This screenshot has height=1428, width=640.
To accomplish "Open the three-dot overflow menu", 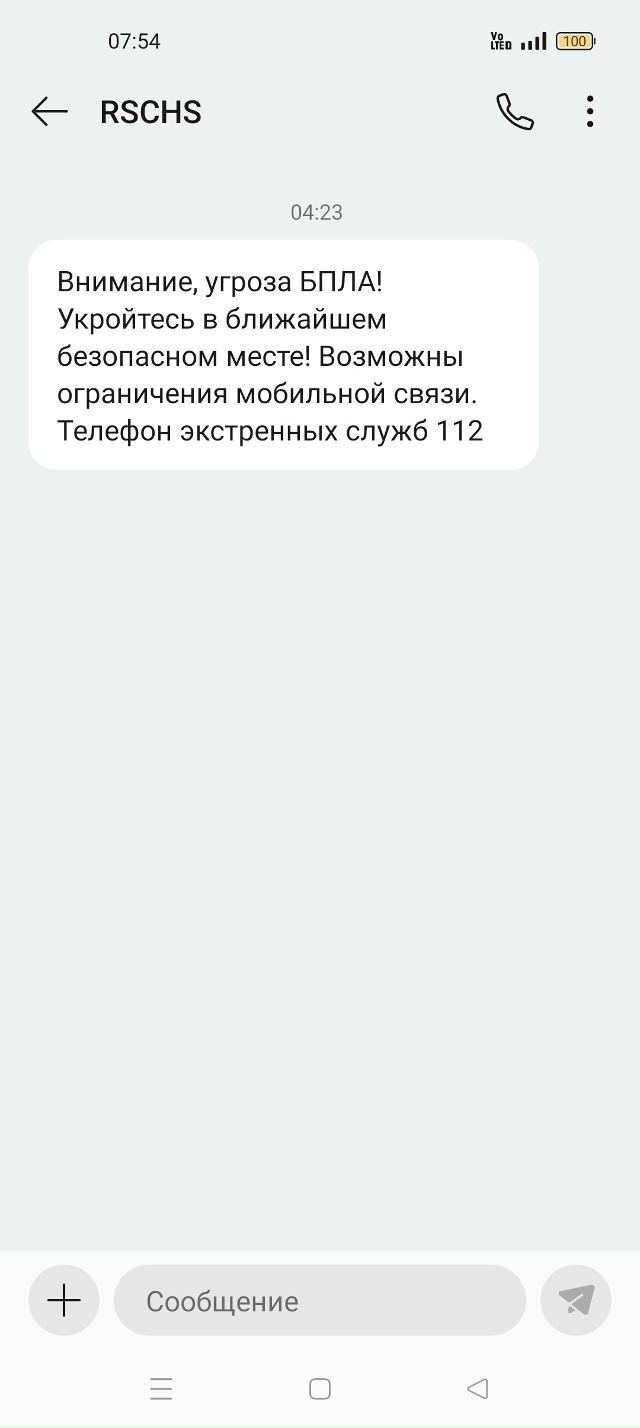I will coord(590,112).
